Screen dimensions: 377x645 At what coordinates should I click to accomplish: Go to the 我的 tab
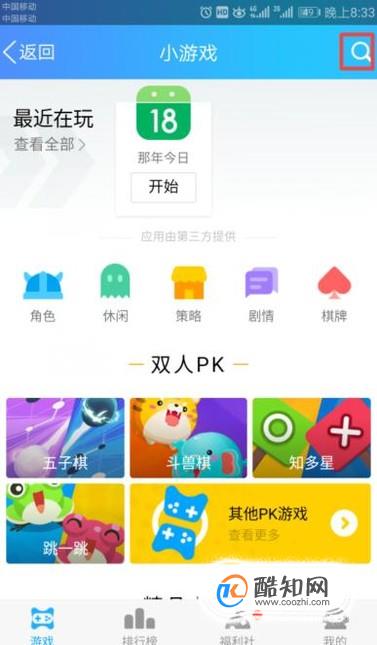pos(335,625)
